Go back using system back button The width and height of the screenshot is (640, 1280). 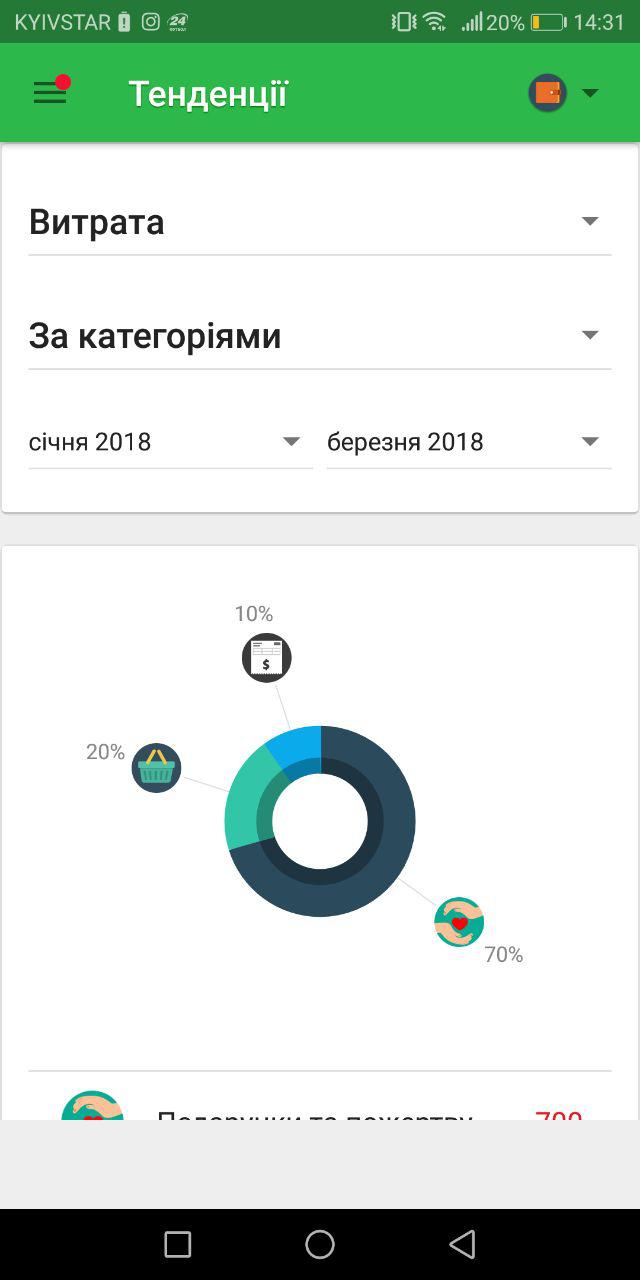pos(462,1244)
